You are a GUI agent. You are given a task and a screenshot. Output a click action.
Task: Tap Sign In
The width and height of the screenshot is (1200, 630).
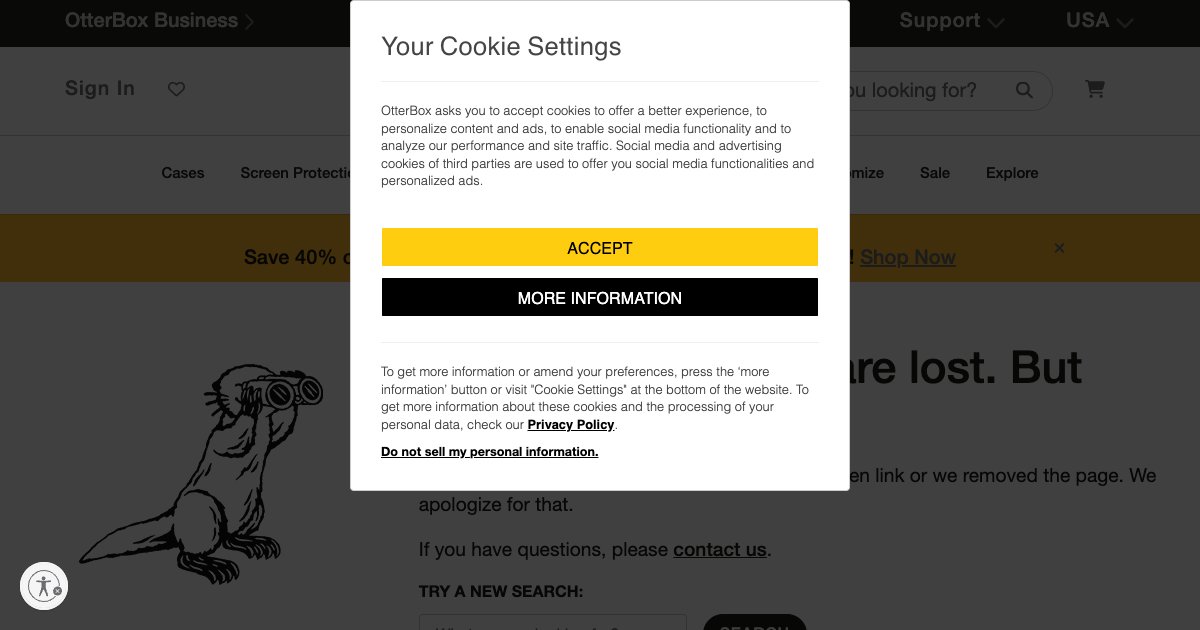pos(99,88)
